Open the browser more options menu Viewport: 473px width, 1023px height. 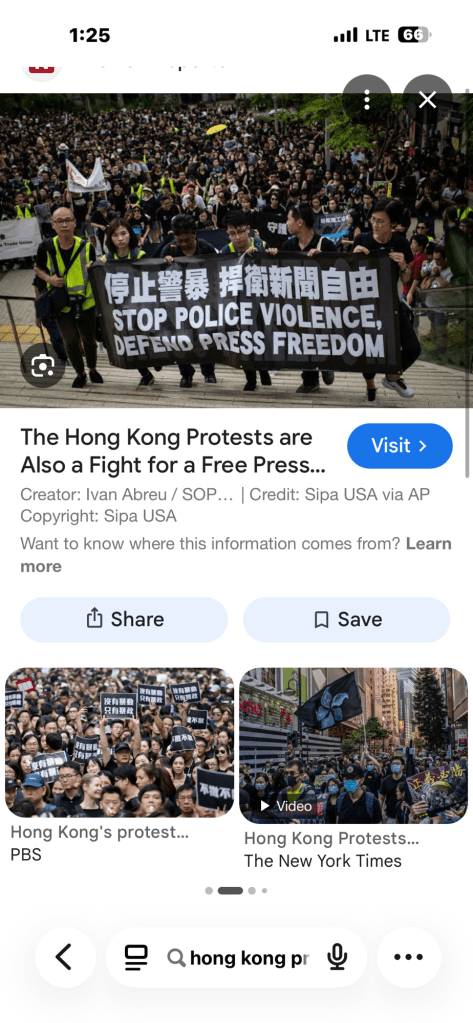[x=408, y=957]
